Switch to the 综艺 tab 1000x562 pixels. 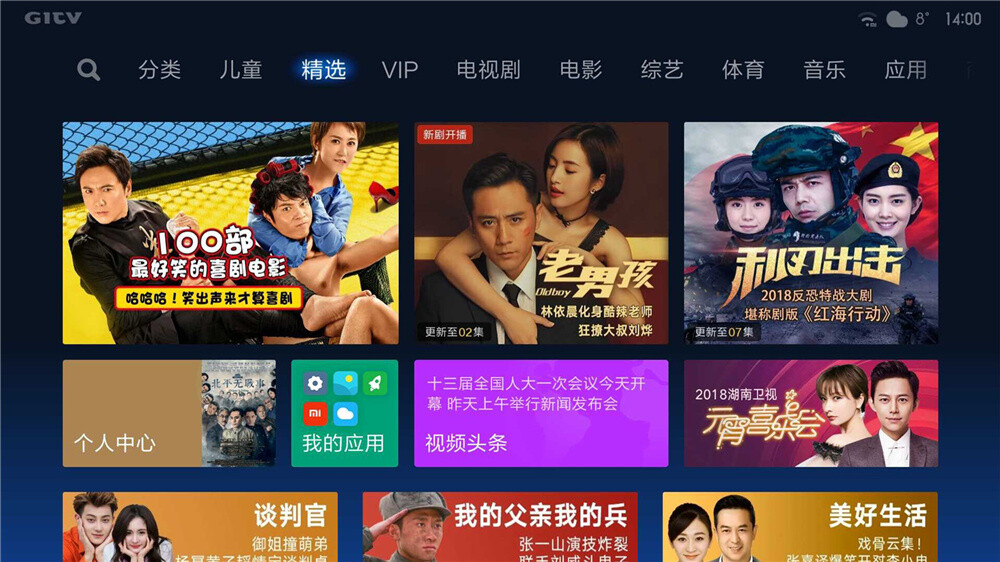[662, 70]
